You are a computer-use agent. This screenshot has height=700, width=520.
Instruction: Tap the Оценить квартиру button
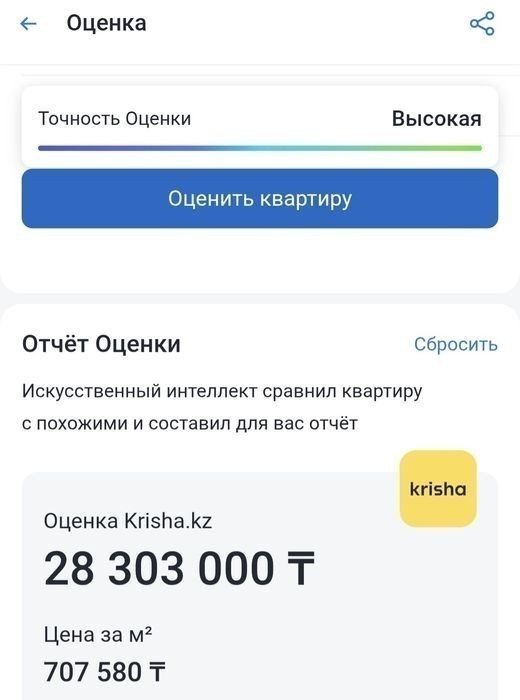[260, 199]
